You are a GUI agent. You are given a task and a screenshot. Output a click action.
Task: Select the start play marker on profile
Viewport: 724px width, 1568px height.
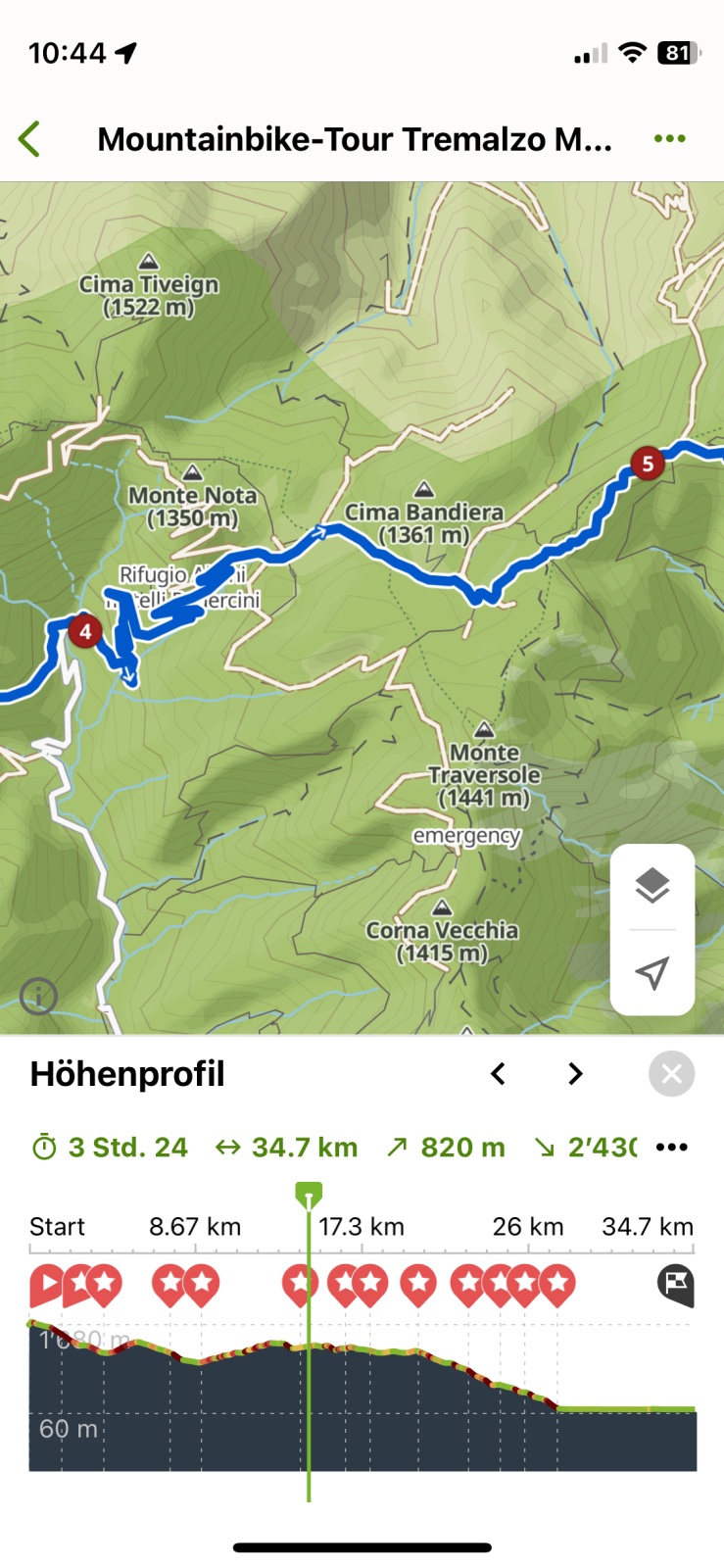(x=45, y=1286)
